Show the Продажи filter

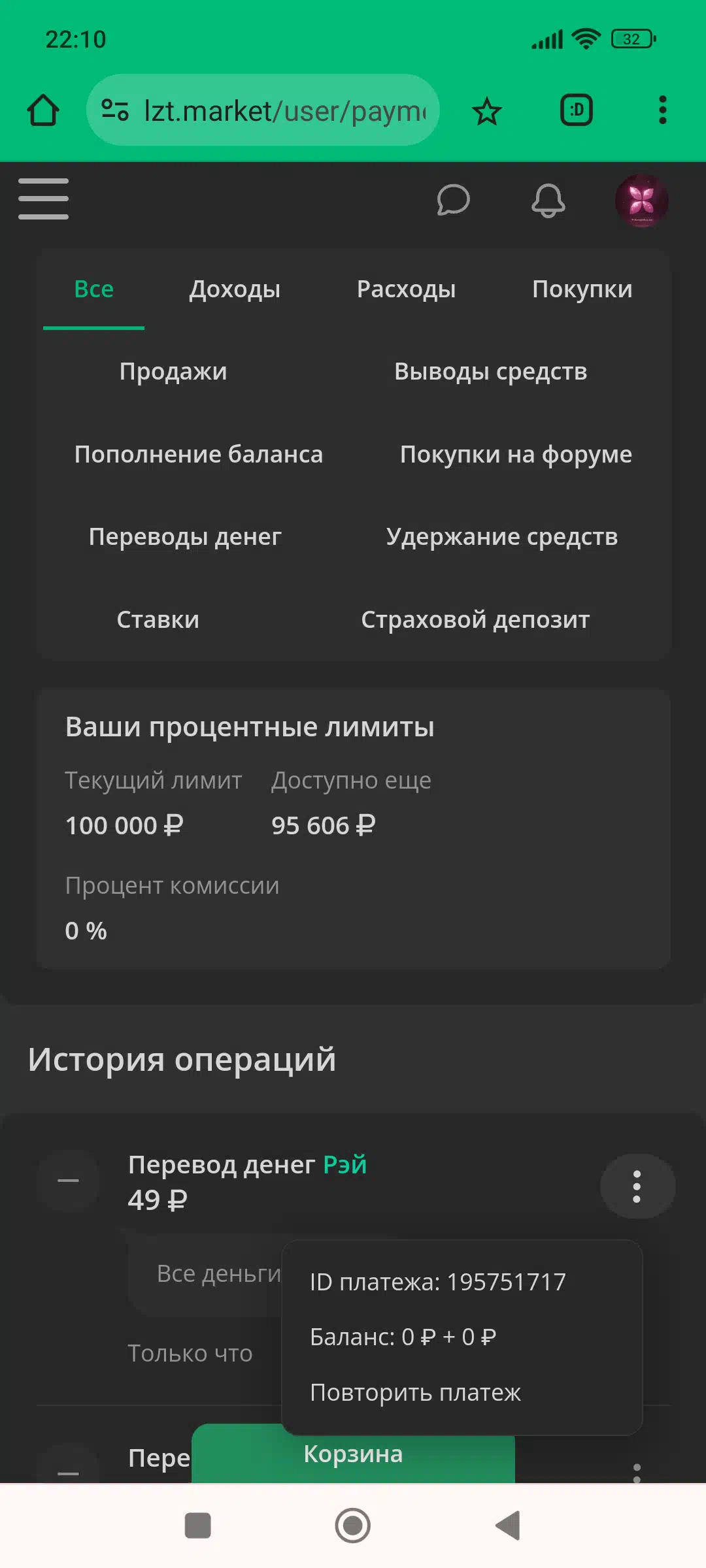[x=173, y=372]
